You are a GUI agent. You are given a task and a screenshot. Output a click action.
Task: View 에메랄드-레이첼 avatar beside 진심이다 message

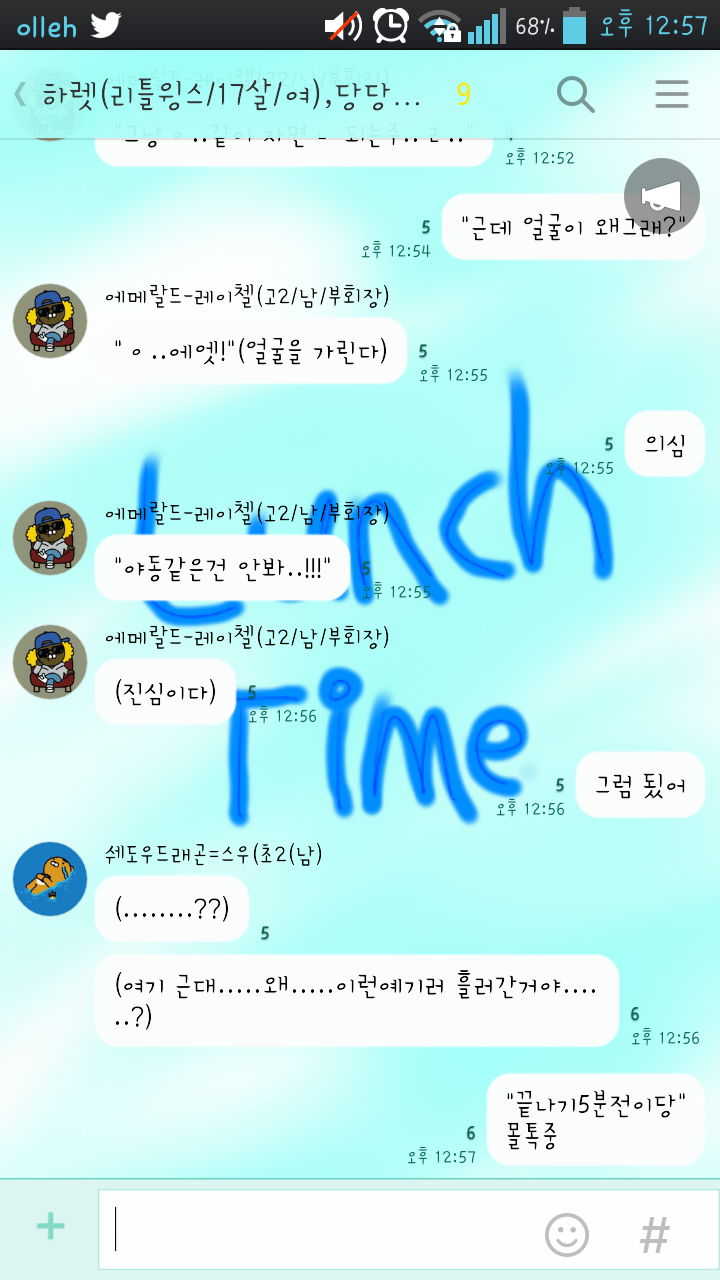coord(50,662)
